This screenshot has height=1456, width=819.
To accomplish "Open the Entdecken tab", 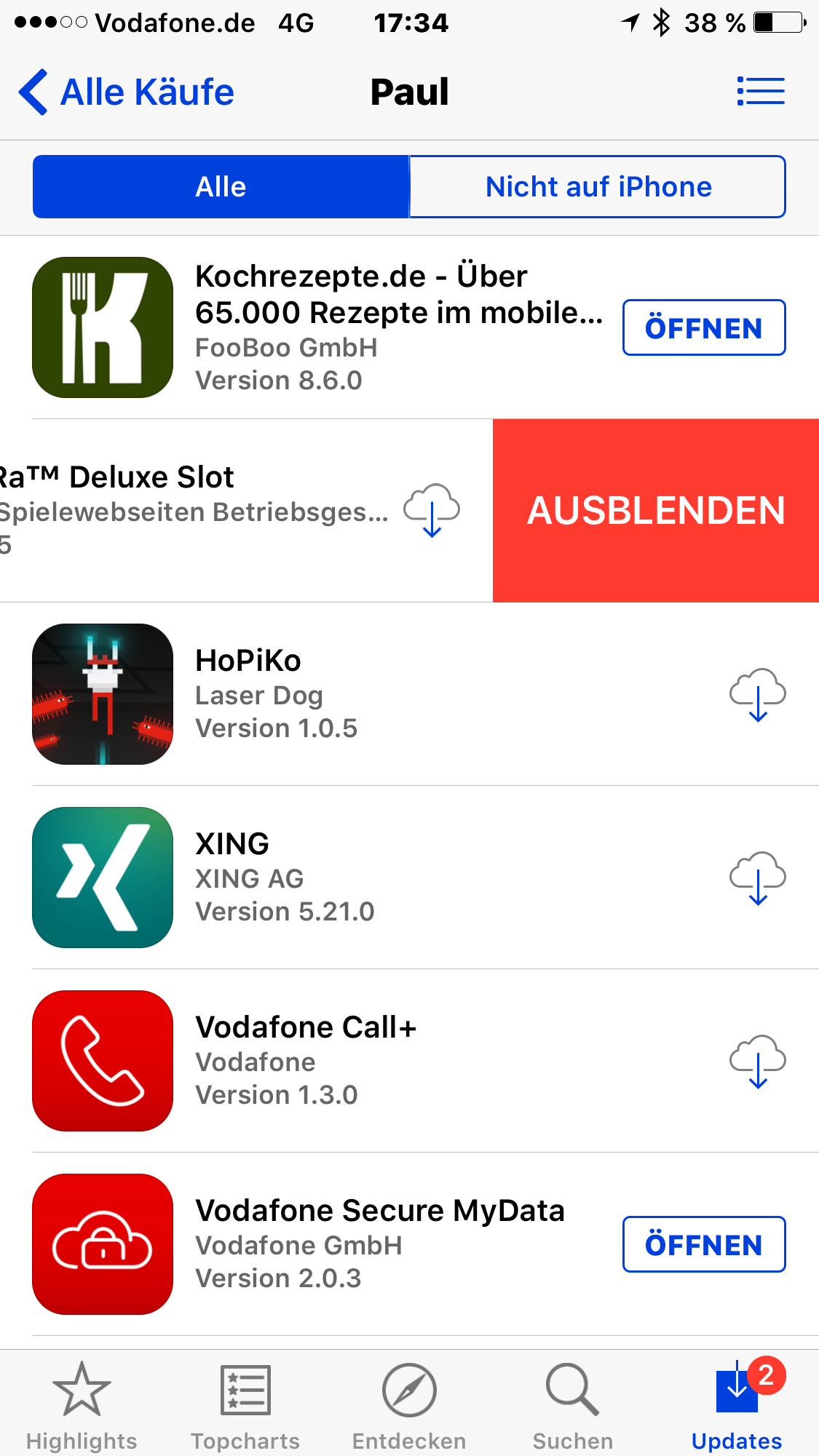I will 409,1406.
